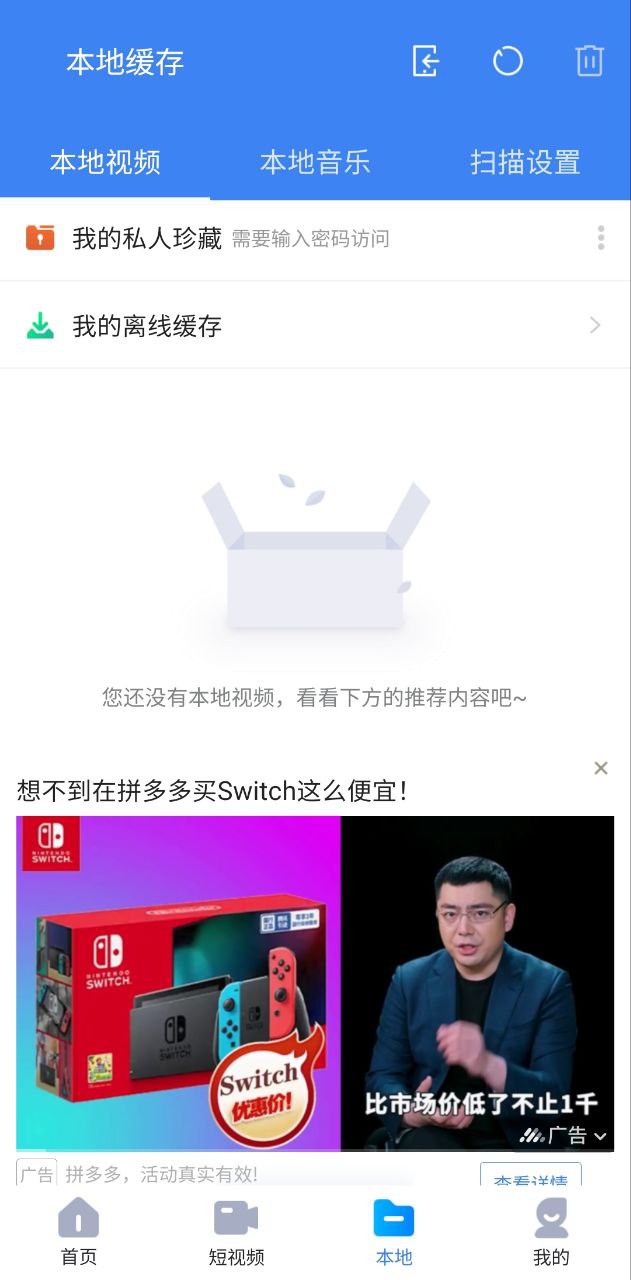
Task: Go to the 首页 tab
Action: click(x=79, y=1232)
